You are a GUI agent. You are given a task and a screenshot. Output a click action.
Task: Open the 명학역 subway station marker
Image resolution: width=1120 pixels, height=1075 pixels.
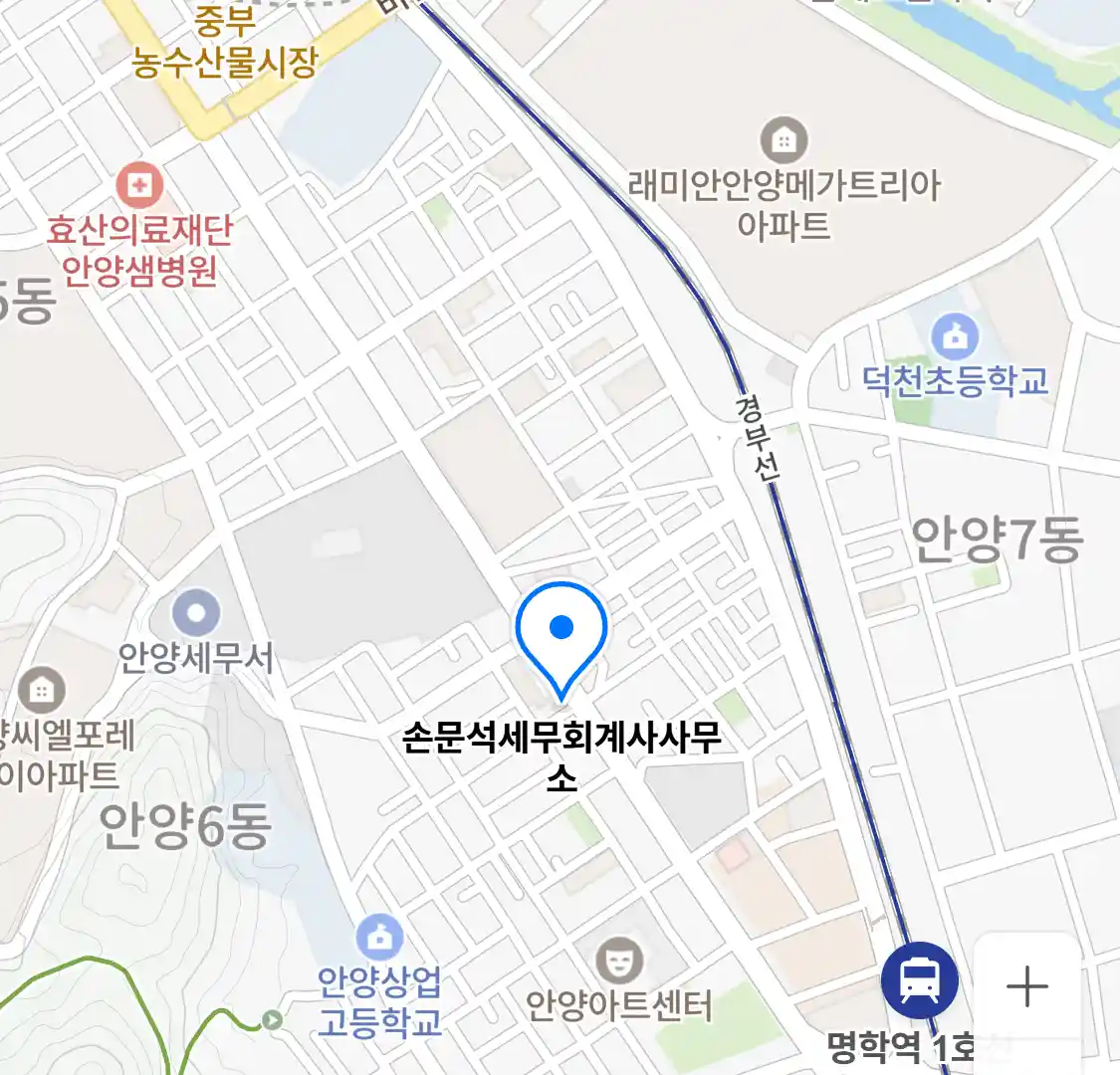[x=919, y=980]
